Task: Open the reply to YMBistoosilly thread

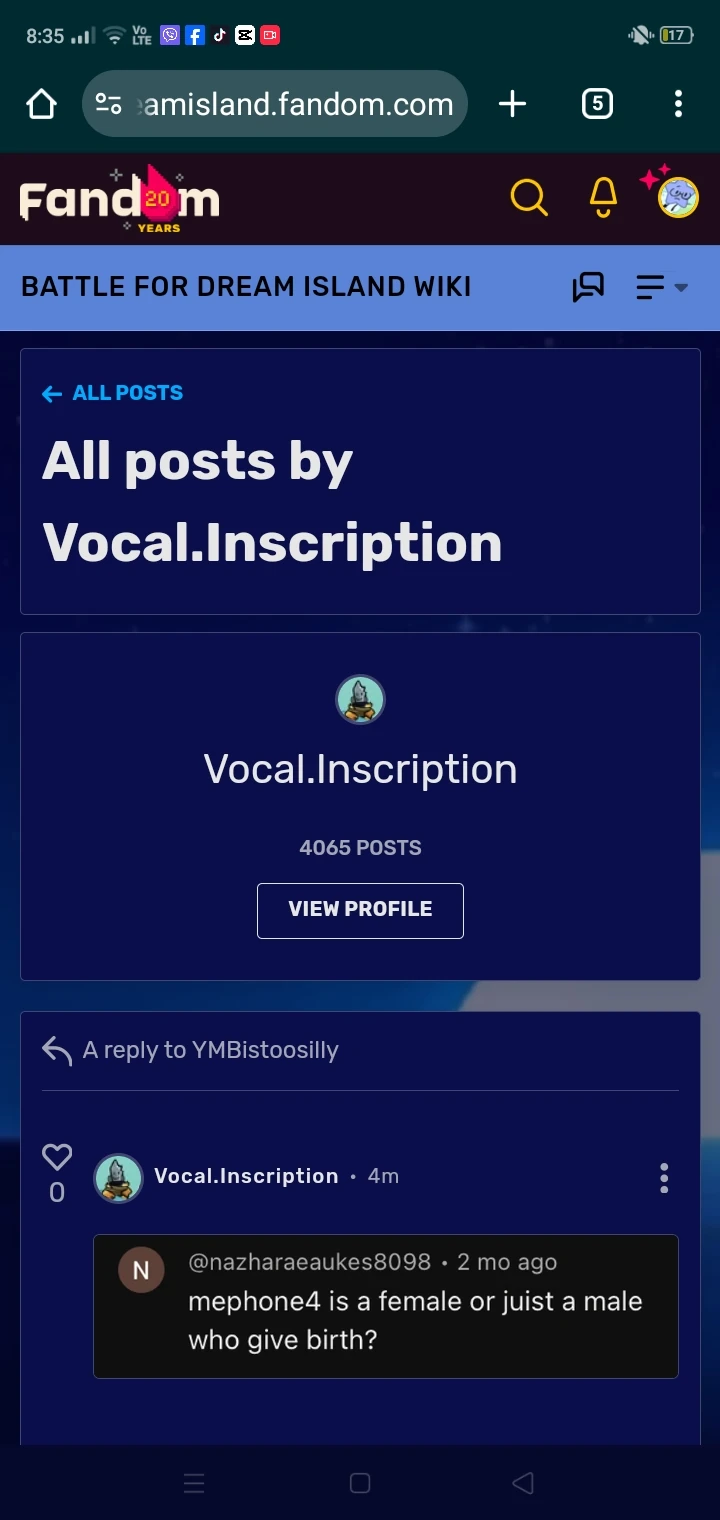Action: [210, 1050]
